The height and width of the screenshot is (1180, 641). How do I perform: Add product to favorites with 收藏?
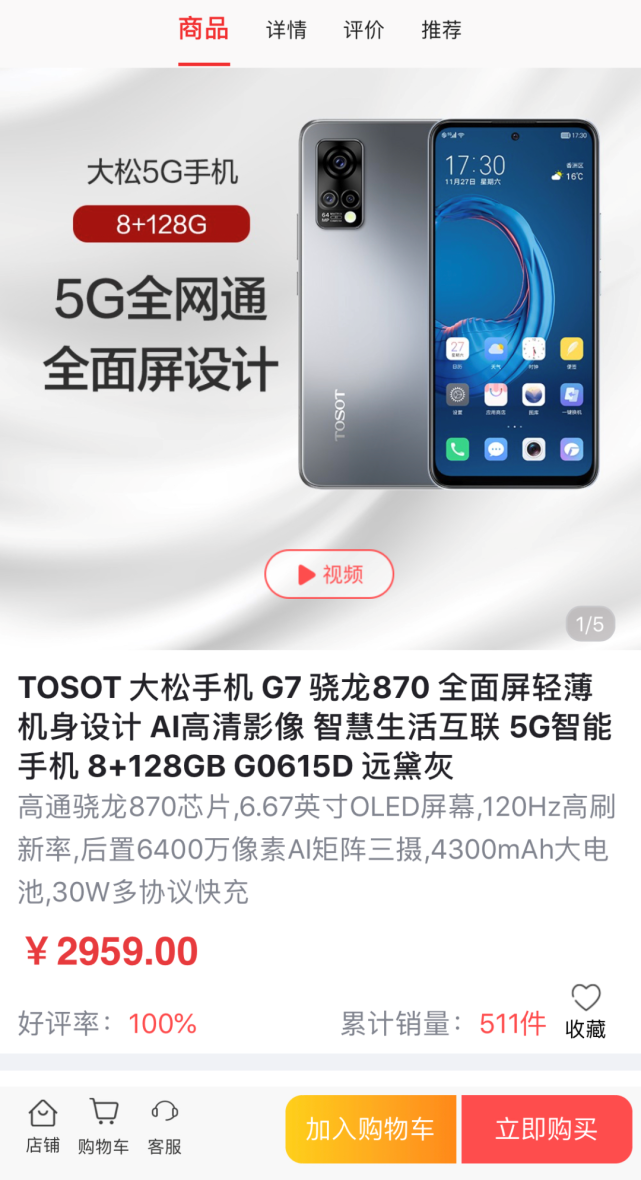point(585,1010)
